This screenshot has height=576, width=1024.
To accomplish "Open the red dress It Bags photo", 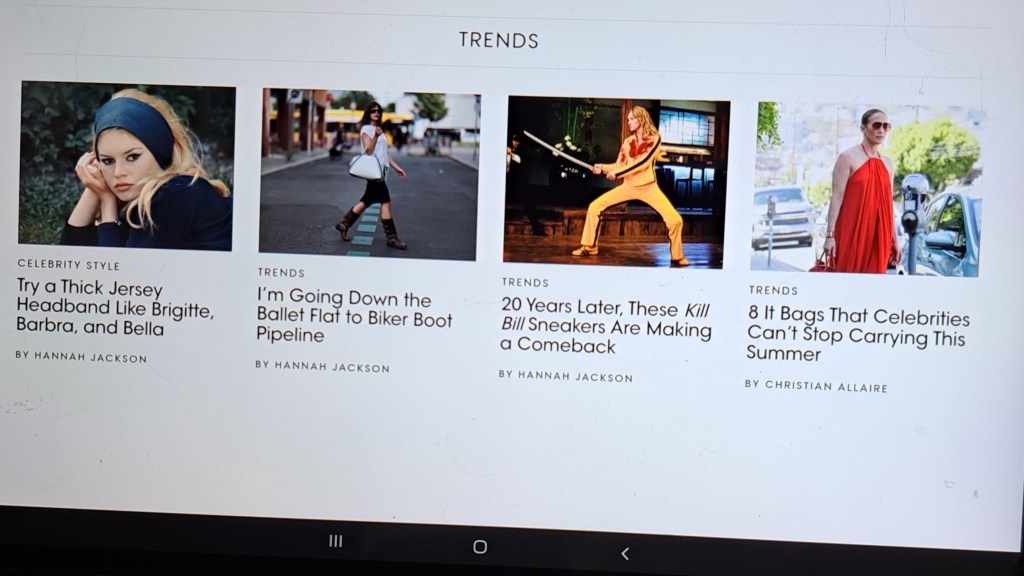I will pyautogui.click(x=866, y=188).
